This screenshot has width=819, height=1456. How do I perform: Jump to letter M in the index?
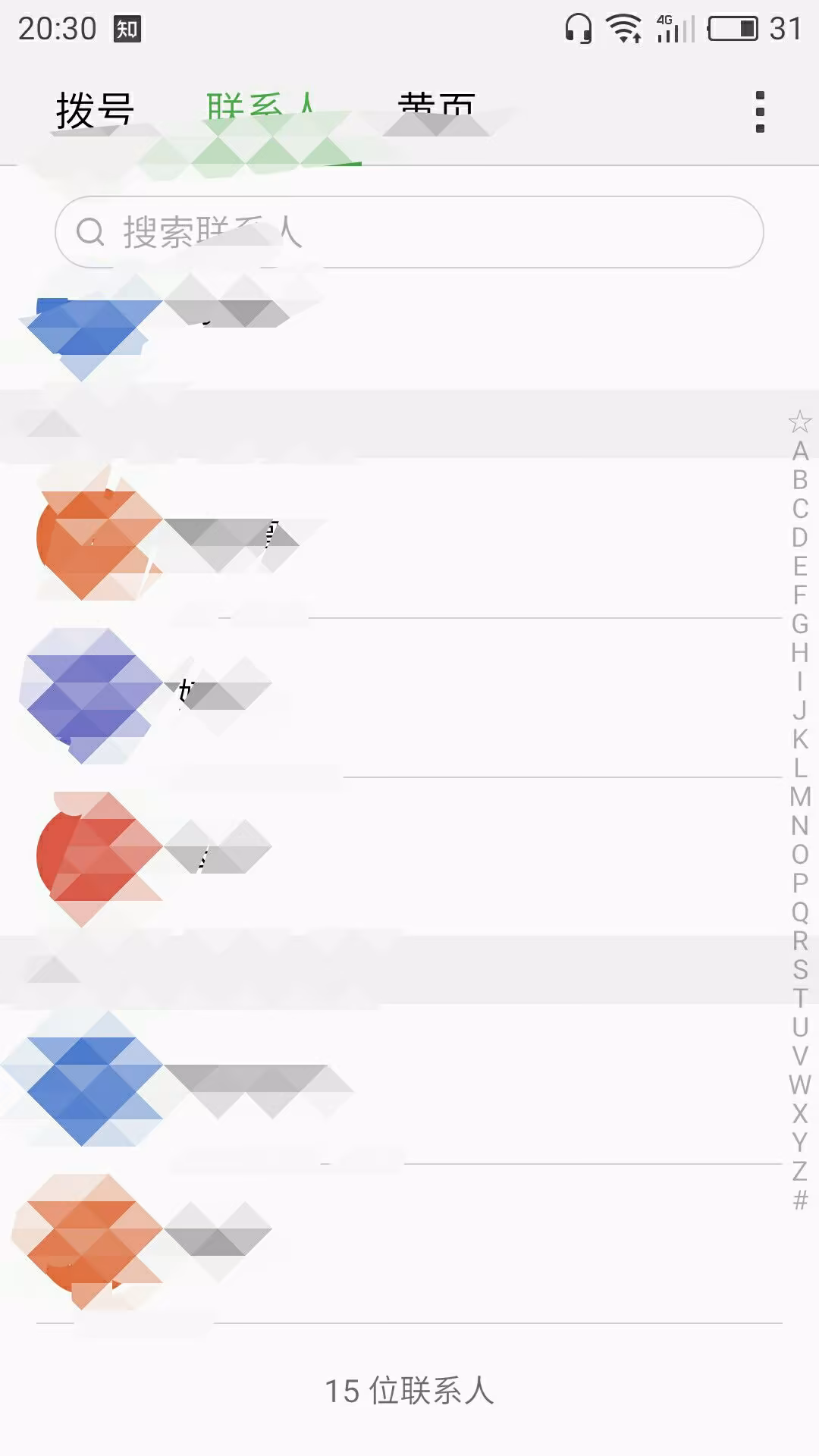tap(800, 797)
